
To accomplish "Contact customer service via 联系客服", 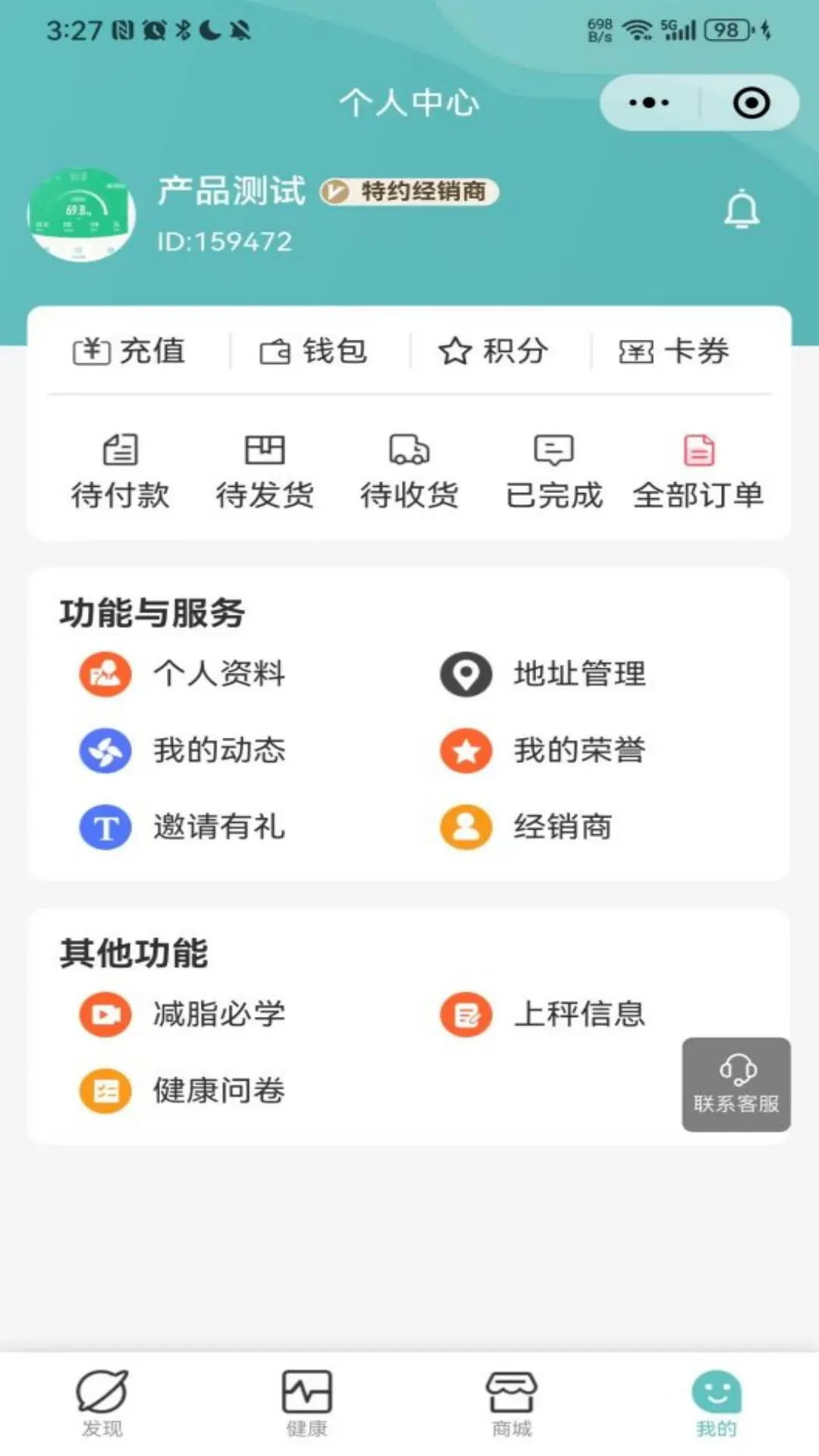I will pos(736,1084).
